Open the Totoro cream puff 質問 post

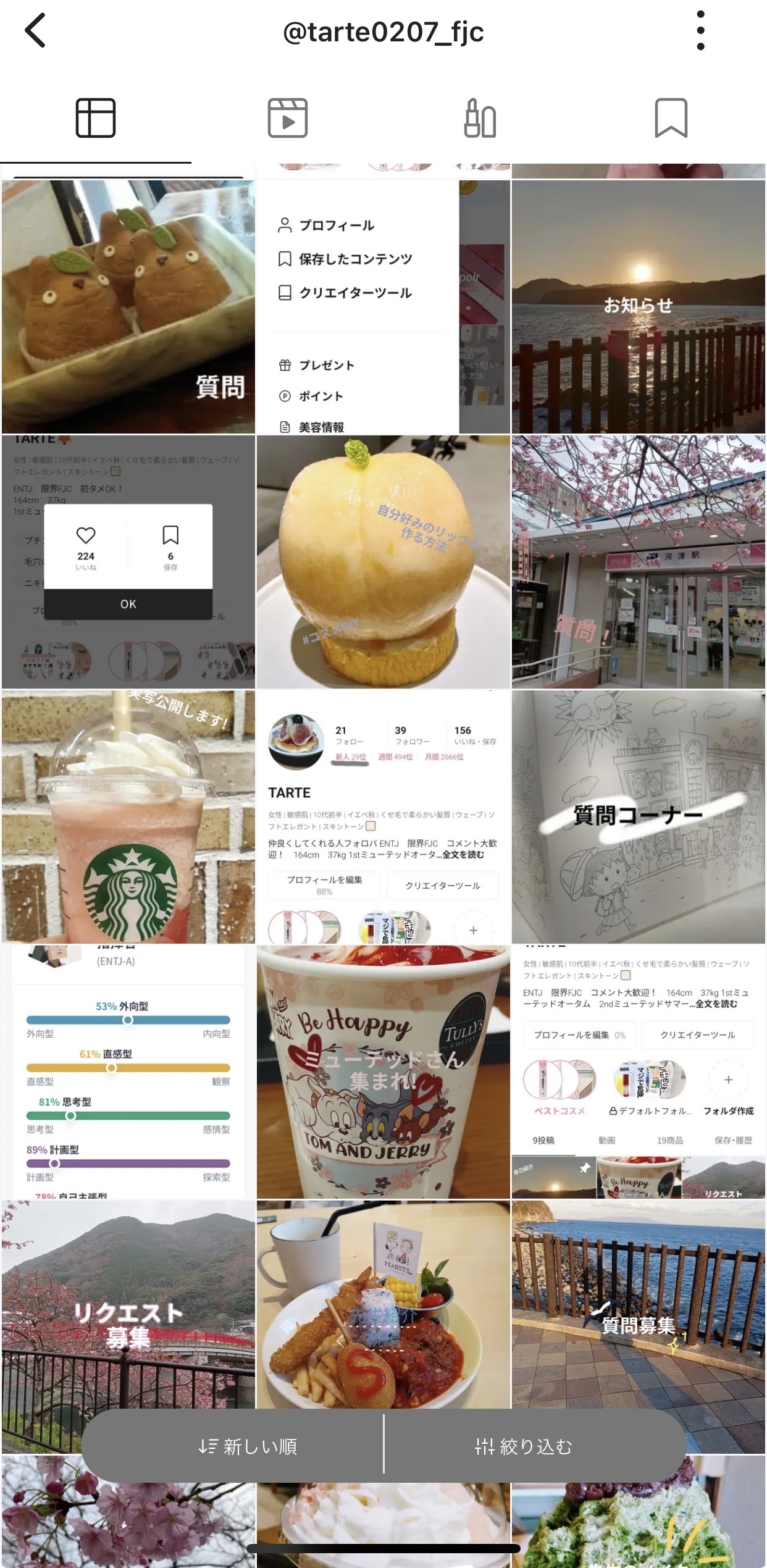(x=128, y=306)
